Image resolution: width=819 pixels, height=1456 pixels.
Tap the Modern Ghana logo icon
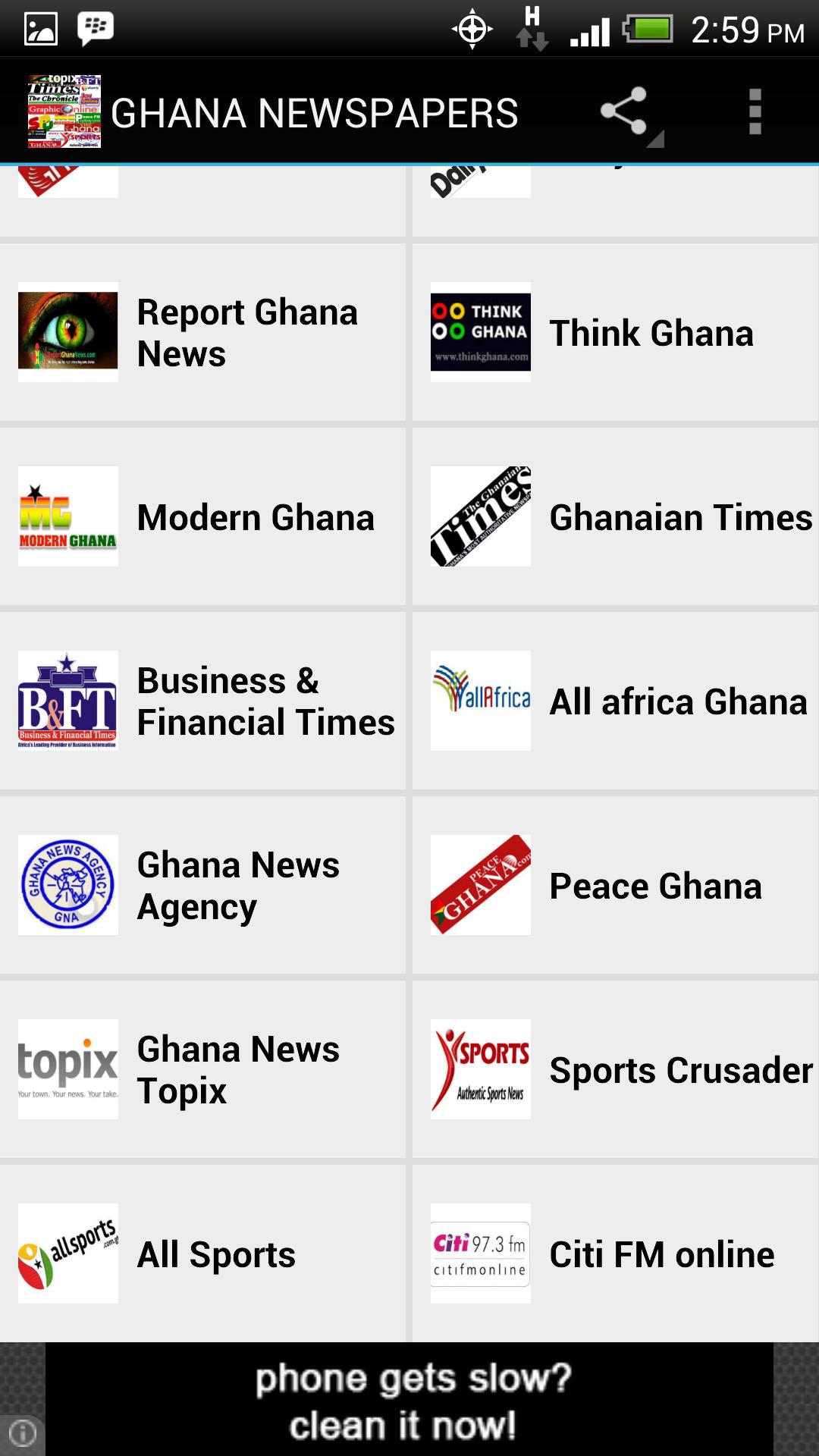[x=67, y=517]
